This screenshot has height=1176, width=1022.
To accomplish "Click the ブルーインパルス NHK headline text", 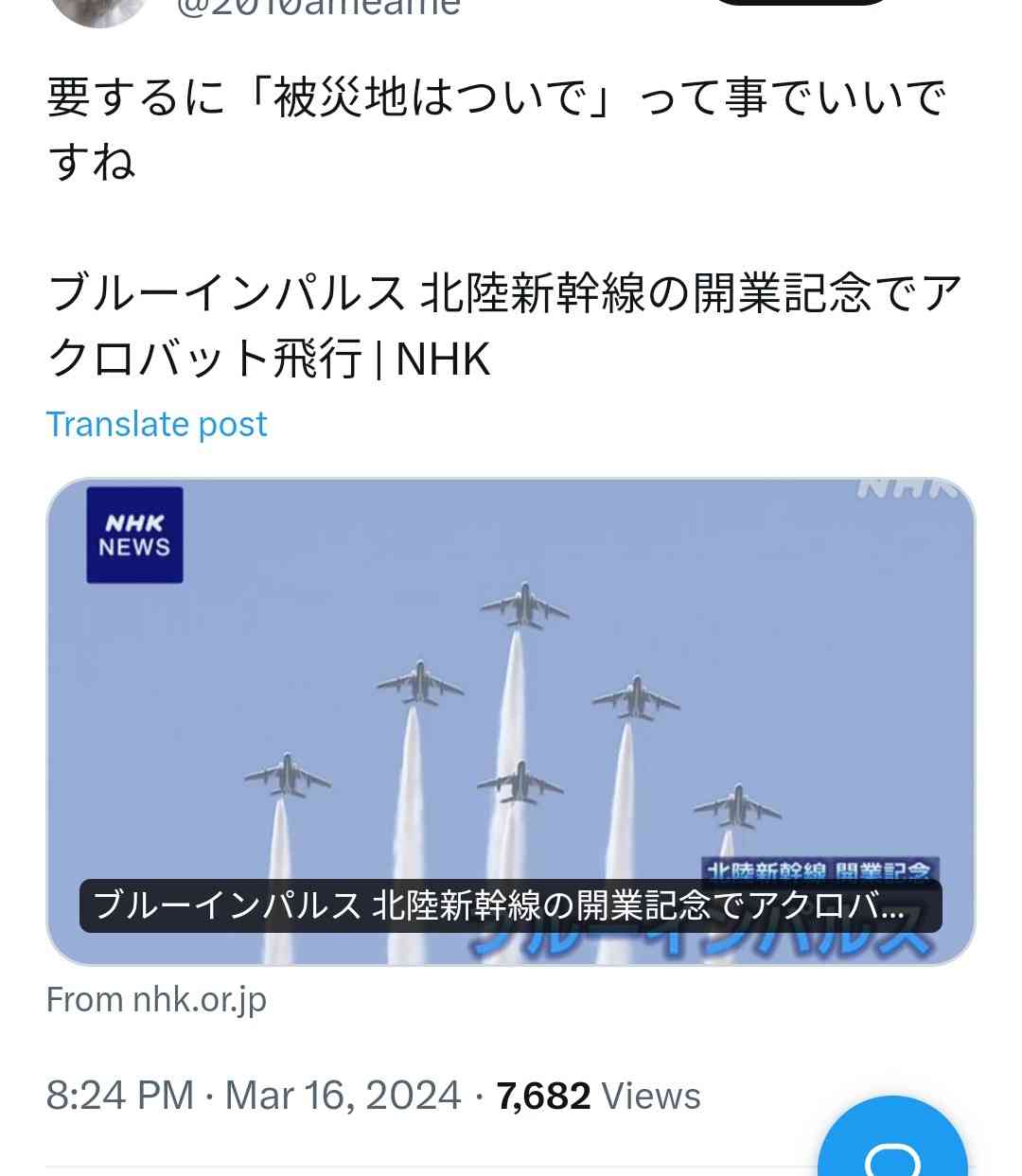I will pyautogui.click(x=426, y=322).
